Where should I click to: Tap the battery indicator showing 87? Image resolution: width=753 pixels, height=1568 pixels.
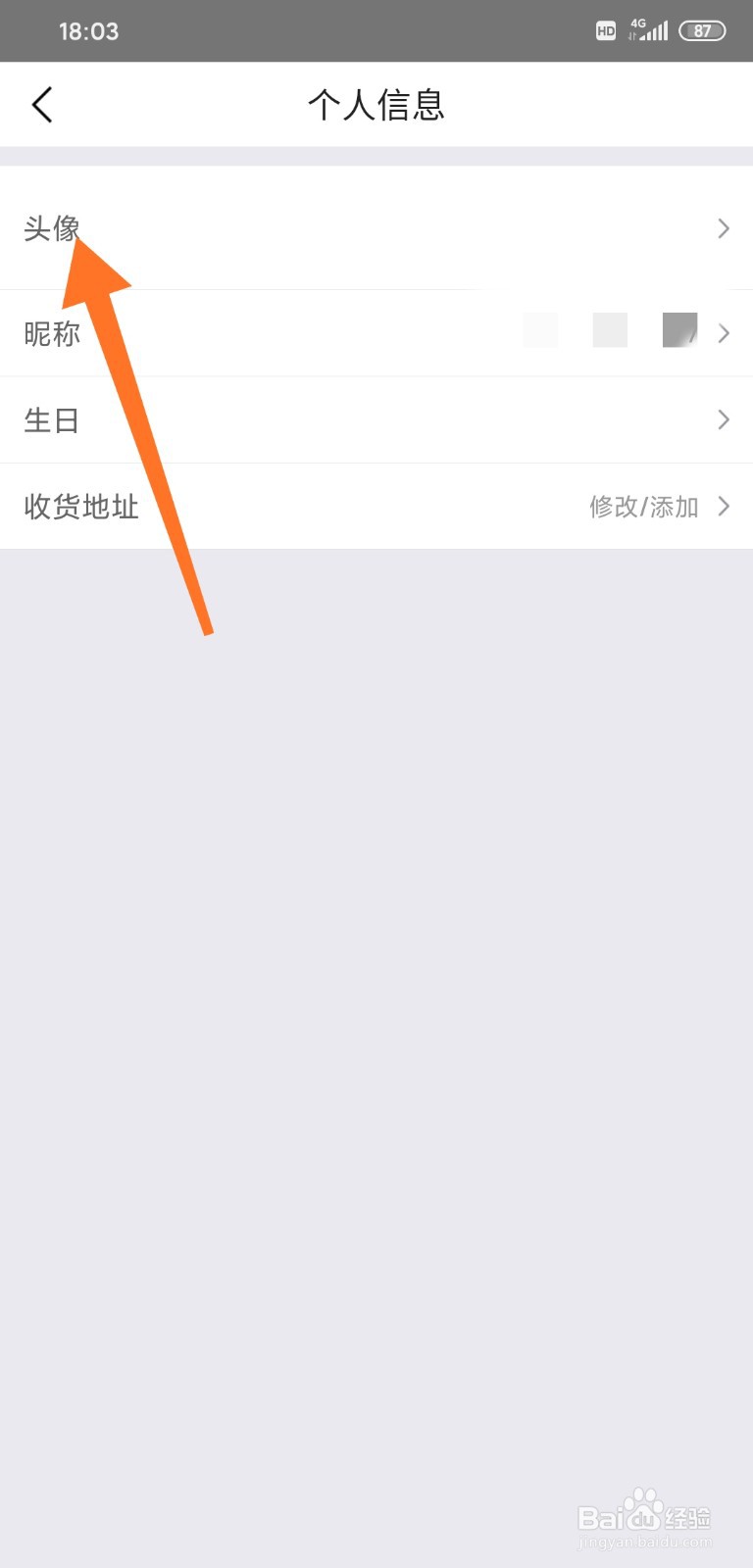pyautogui.click(x=702, y=30)
